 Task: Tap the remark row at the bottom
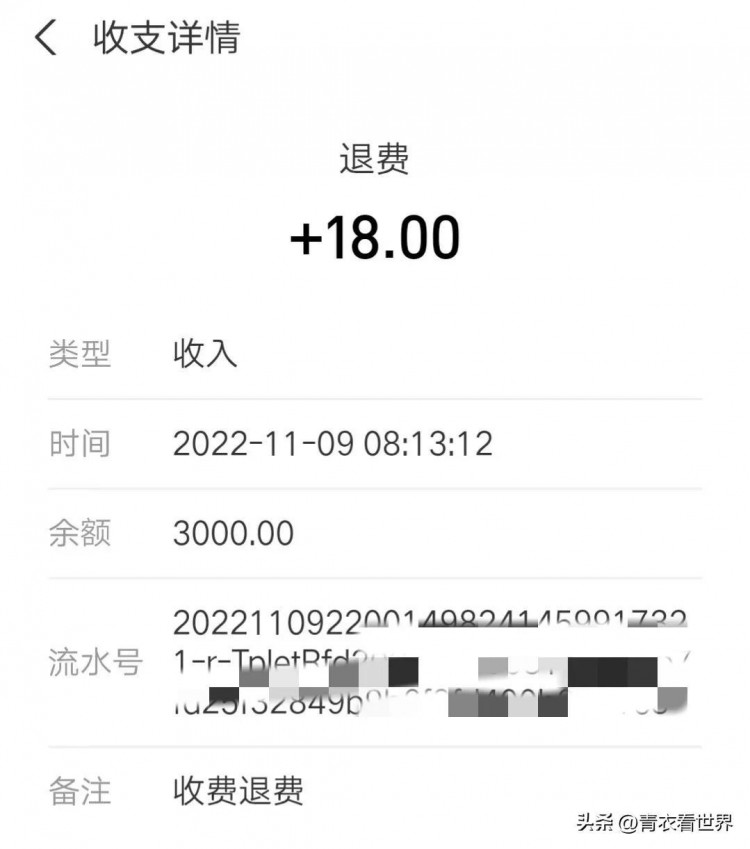point(375,791)
